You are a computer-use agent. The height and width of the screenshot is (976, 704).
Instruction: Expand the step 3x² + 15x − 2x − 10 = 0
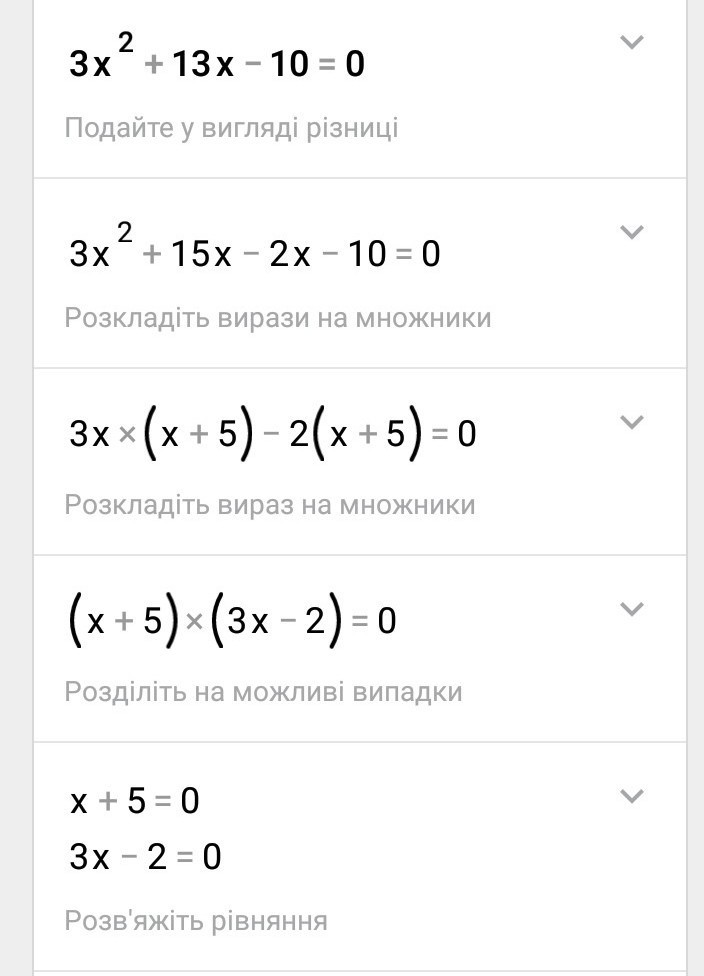(631, 233)
